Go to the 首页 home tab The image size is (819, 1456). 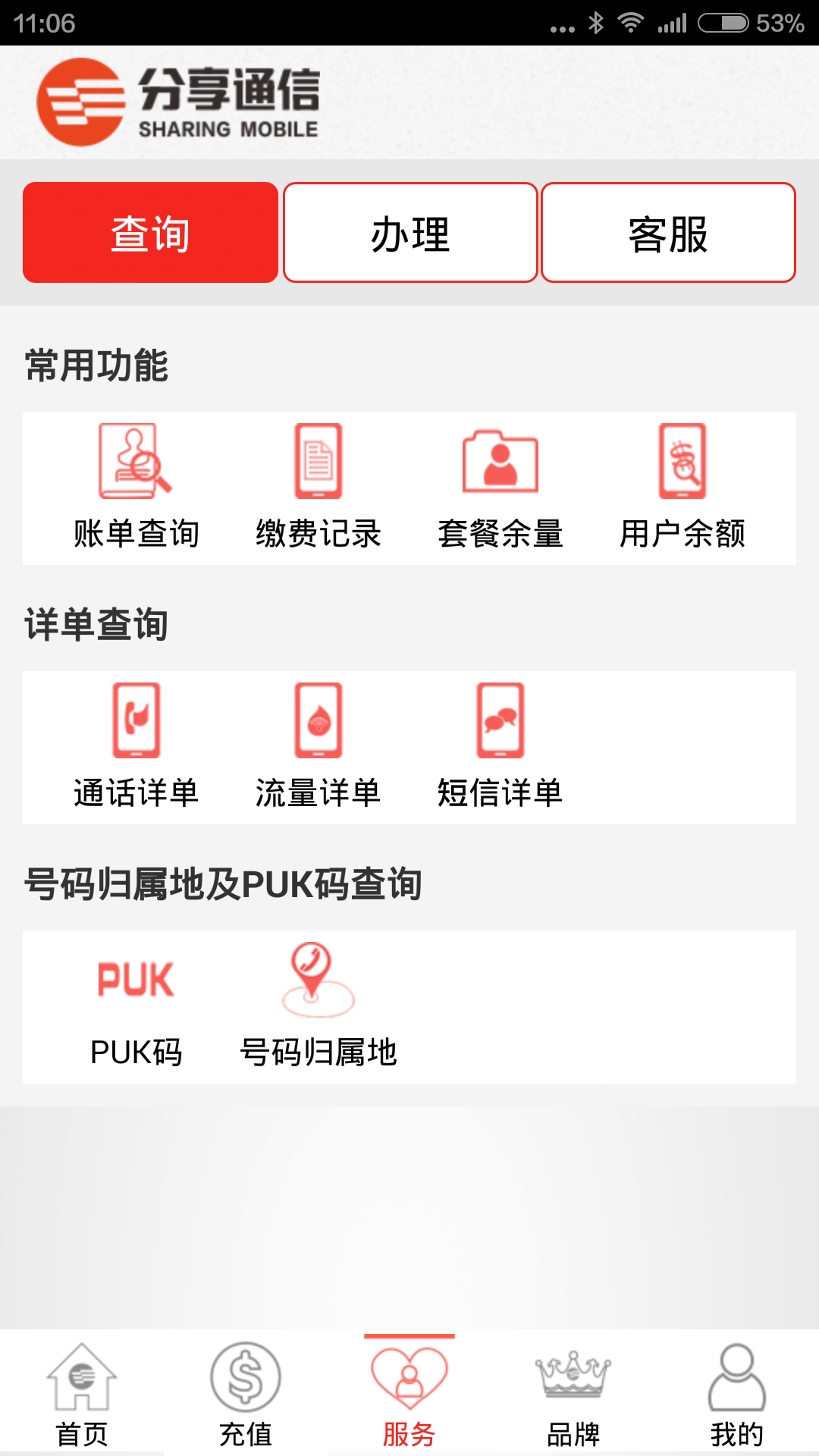click(82, 1395)
